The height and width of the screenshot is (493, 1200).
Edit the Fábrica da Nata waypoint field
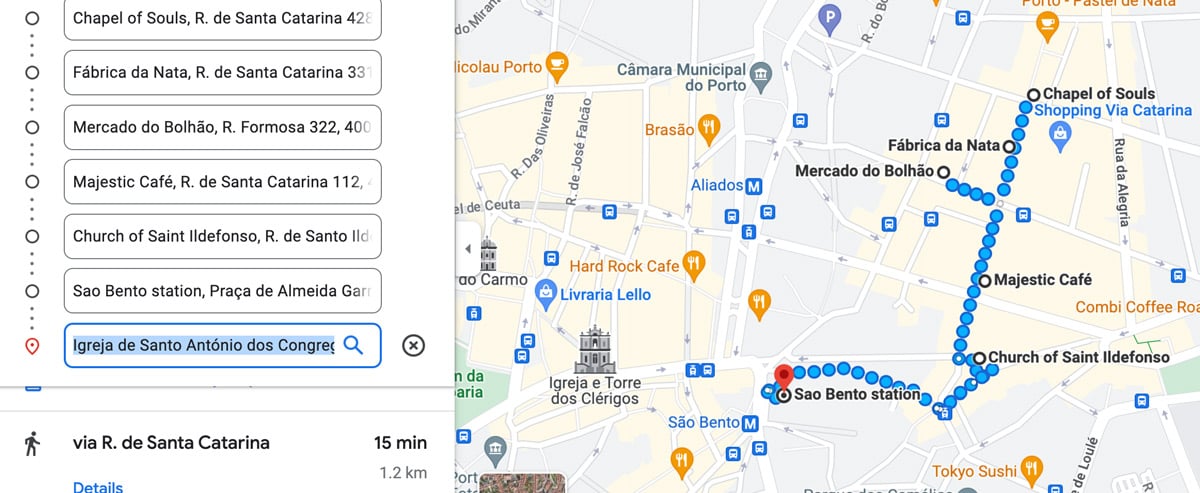[x=222, y=72]
